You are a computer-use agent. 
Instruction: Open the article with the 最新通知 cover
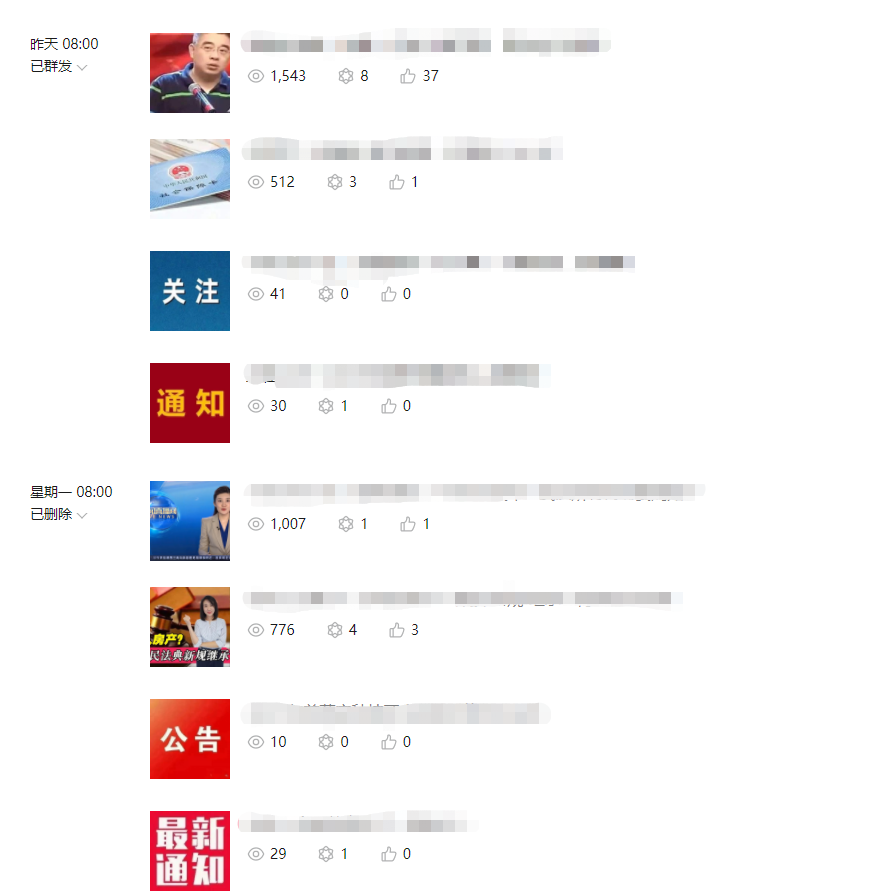pyautogui.click(x=360, y=825)
